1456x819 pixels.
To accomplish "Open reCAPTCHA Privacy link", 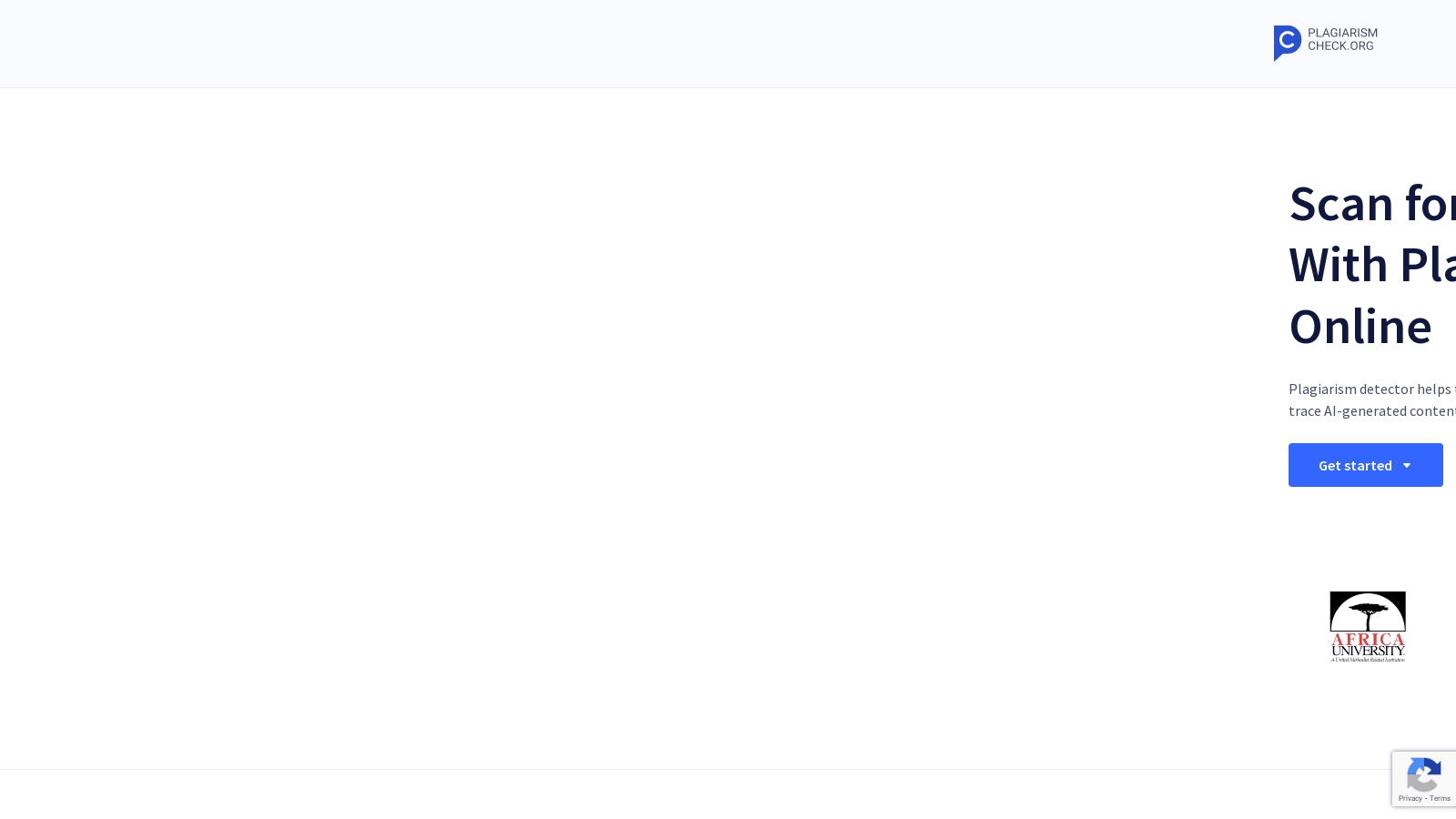I will coord(1410,798).
